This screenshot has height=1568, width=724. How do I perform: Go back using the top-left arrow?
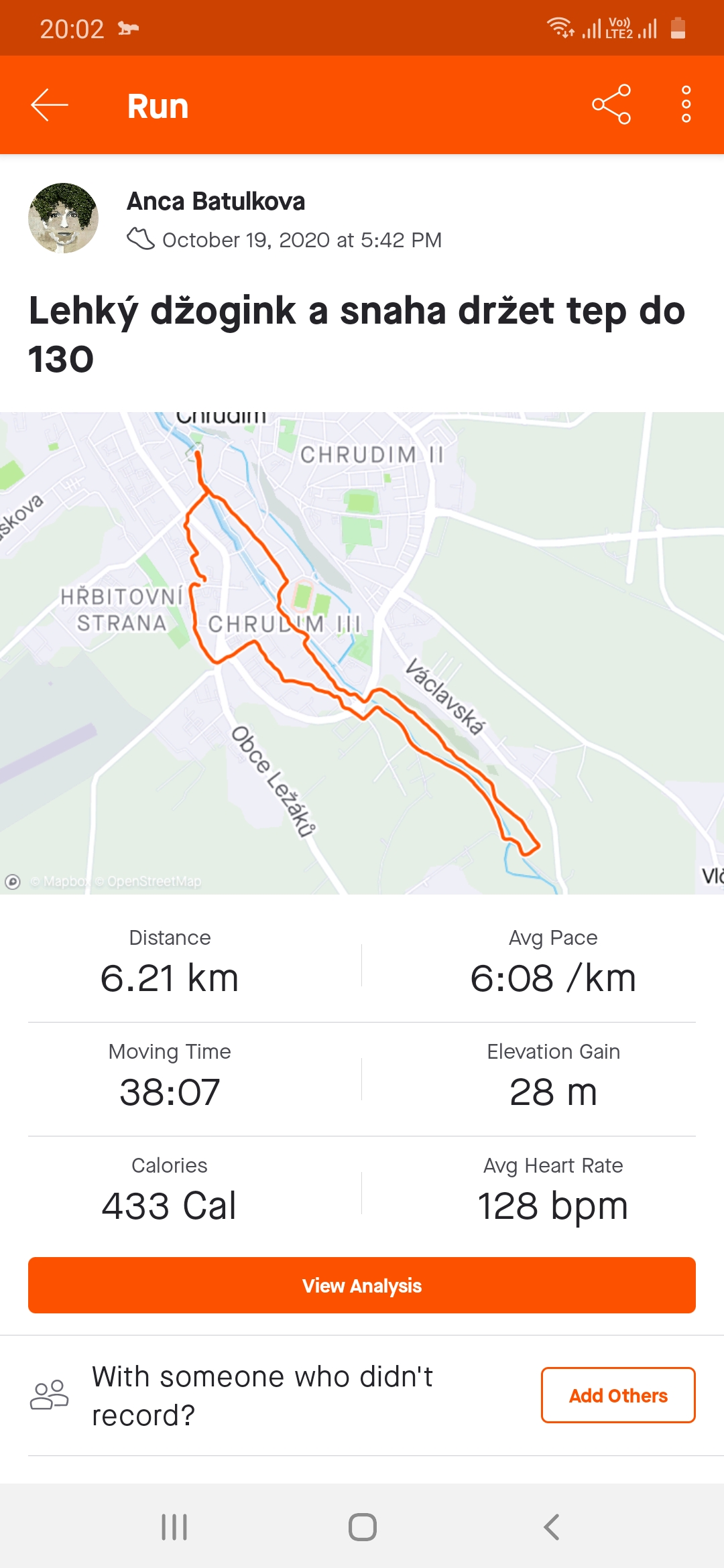(50, 105)
